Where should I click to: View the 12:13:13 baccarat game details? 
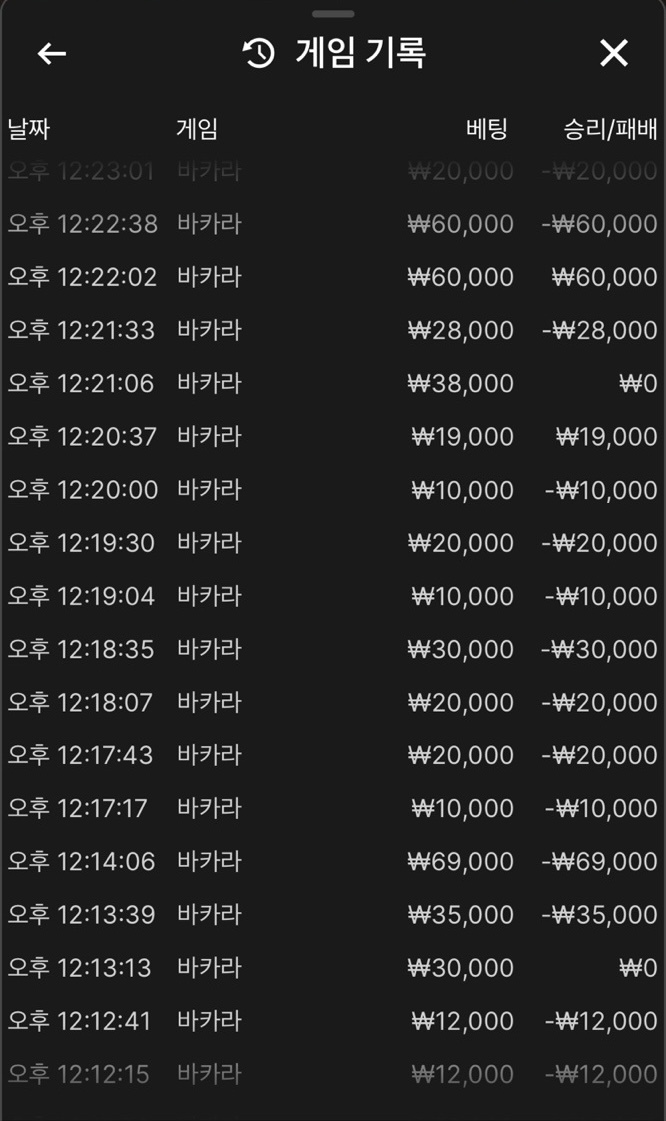click(x=333, y=967)
